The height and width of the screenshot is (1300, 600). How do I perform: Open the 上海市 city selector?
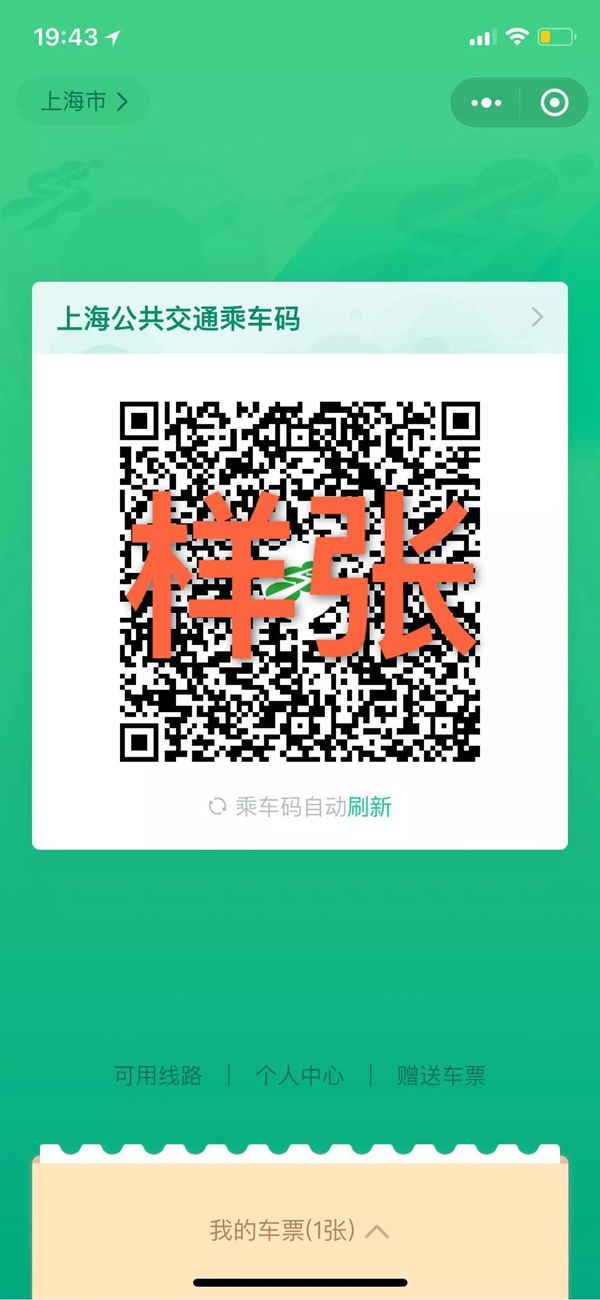tap(83, 102)
